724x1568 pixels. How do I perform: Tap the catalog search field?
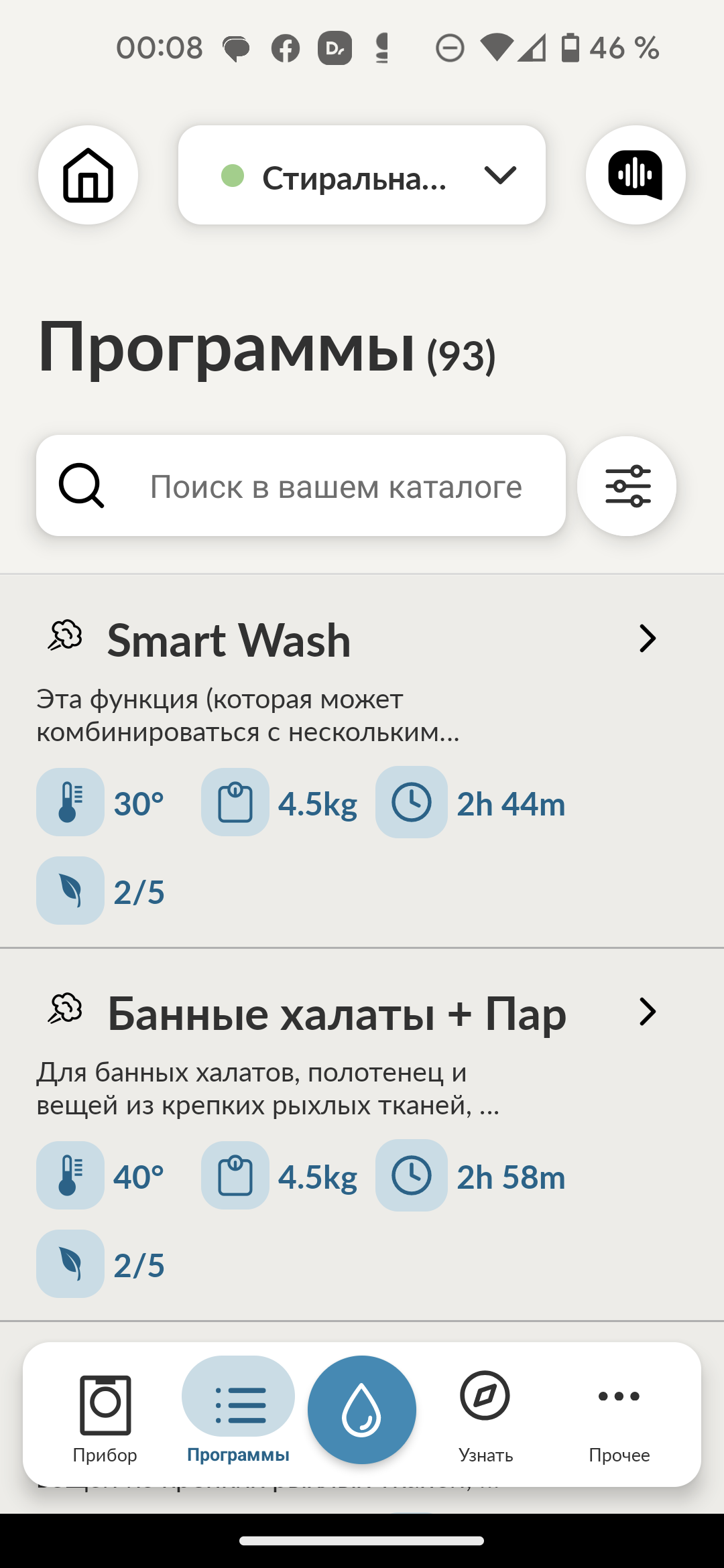302,486
